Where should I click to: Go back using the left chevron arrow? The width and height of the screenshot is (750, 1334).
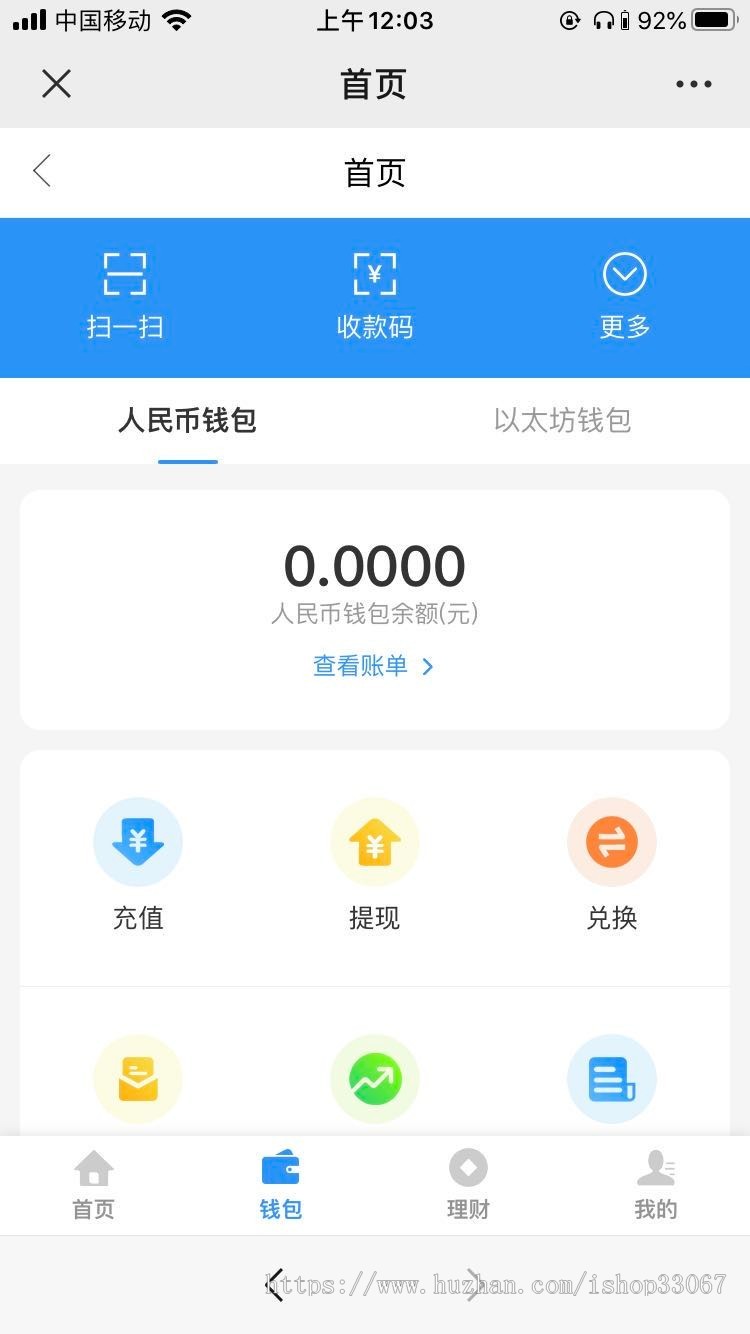[40, 170]
